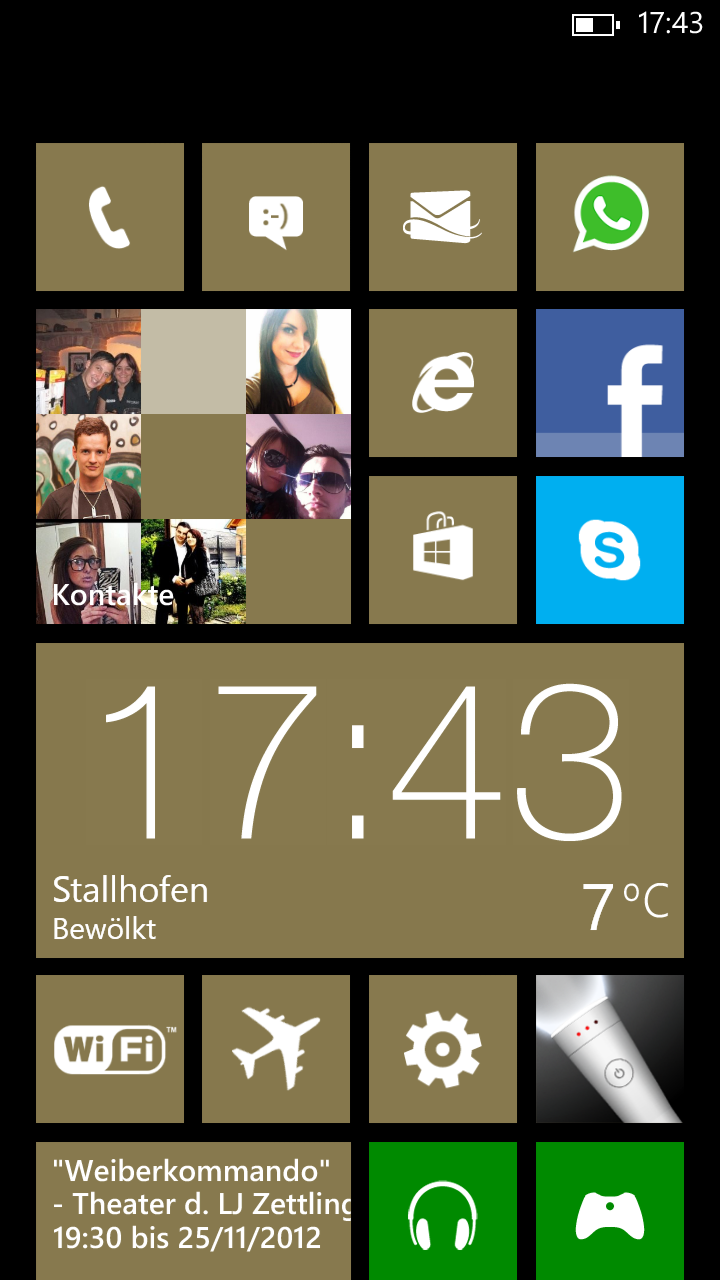Open the airplane mode tile

tap(276, 1049)
